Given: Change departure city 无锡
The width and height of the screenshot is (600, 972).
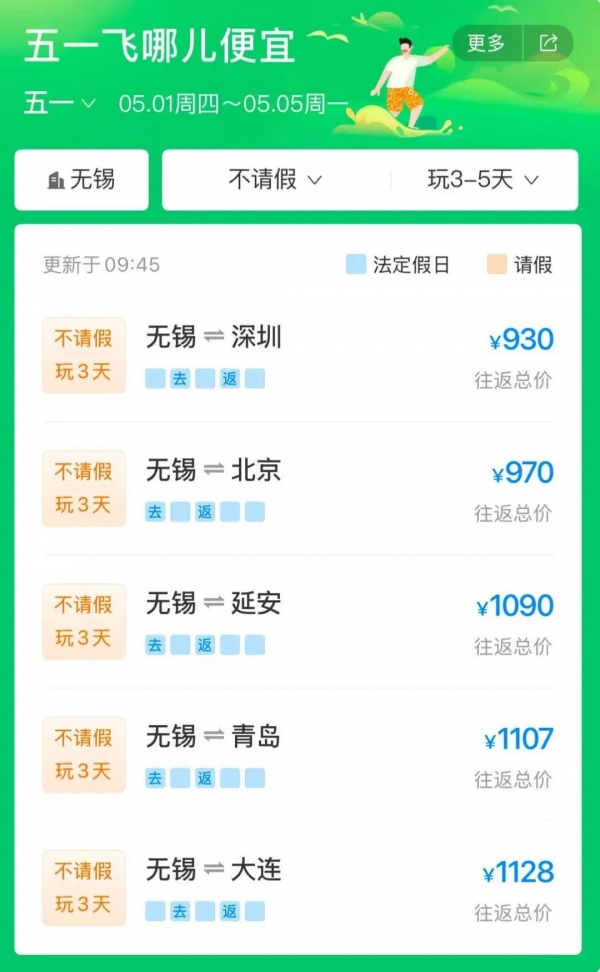Looking at the screenshot, I should [x=82, y=180].
